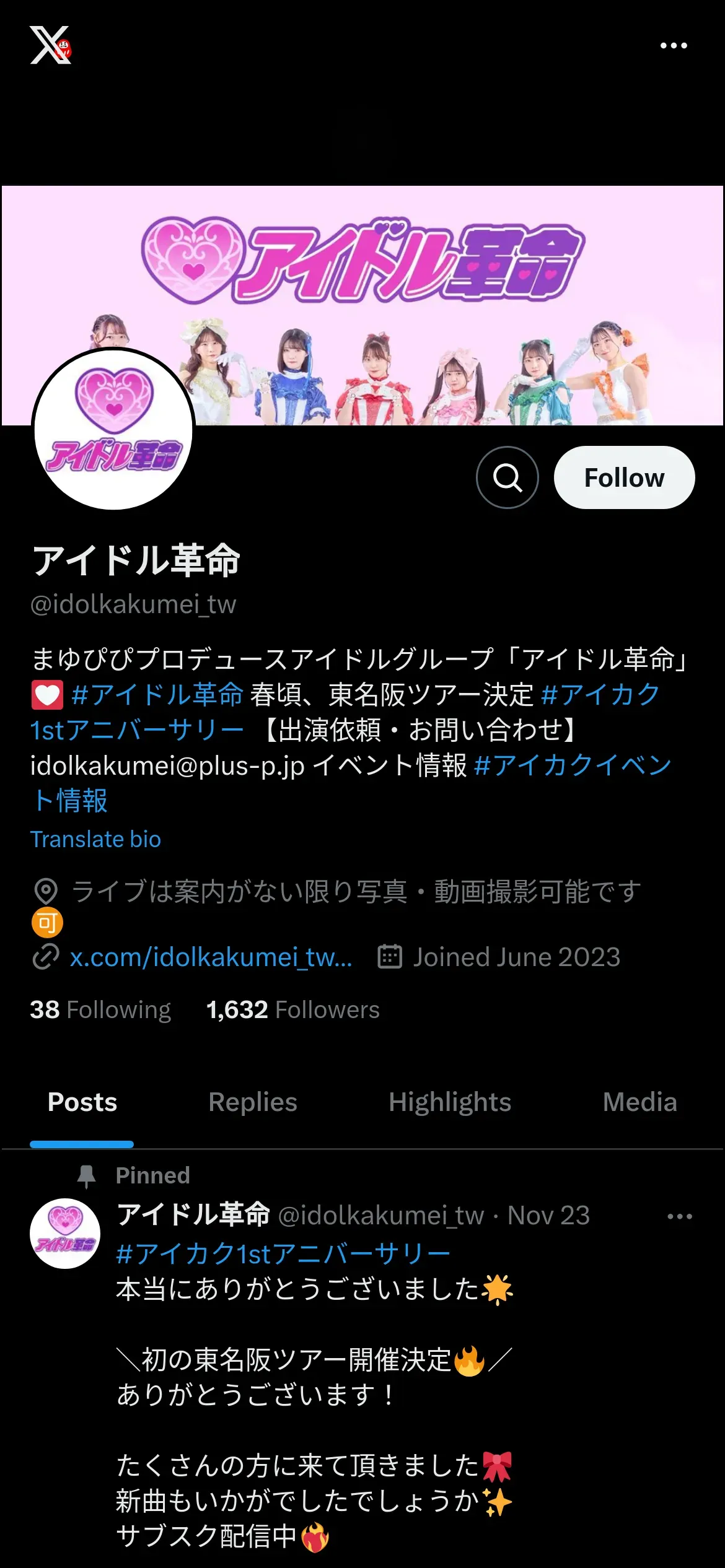The width and height of the screenshot is (725, 1568).
Task: Open #アイカク1stアニバーサリー hashtag in pinned post
Action: coord(283,1254)
